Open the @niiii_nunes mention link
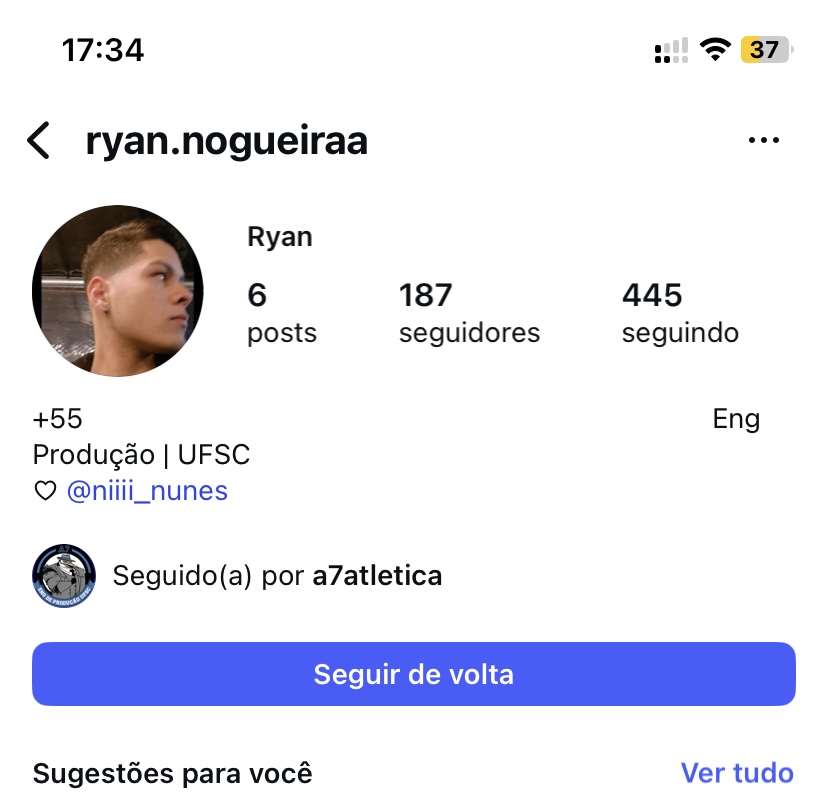 (x=146, y=491)
